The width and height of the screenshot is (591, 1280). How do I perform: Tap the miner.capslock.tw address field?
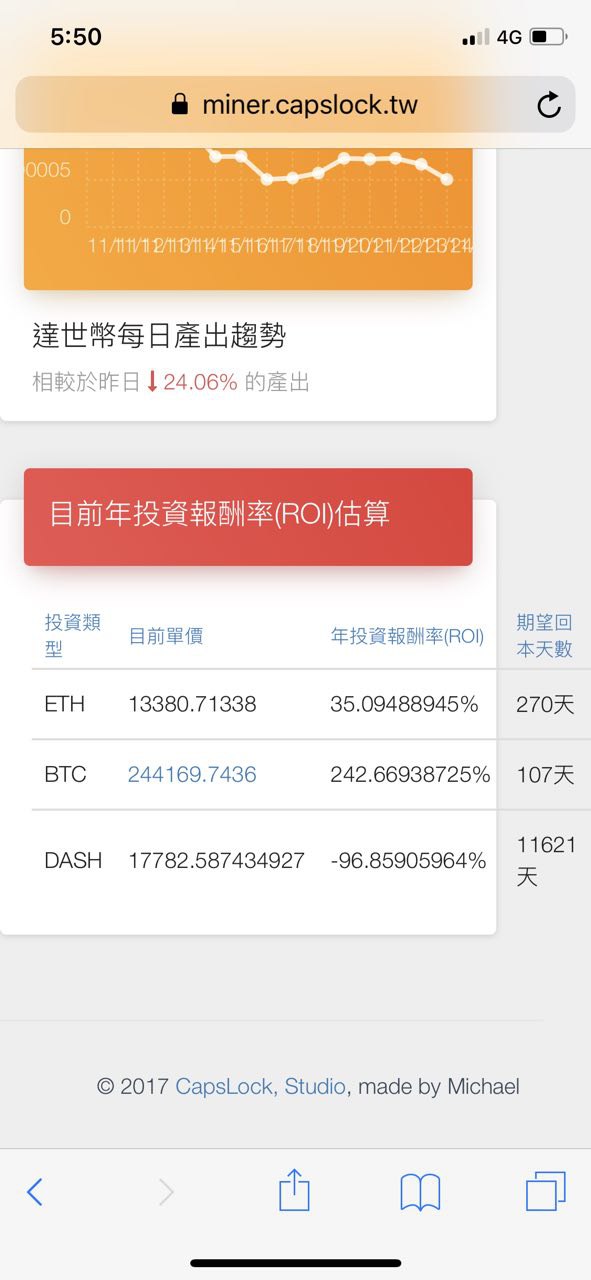pos(295,105)
